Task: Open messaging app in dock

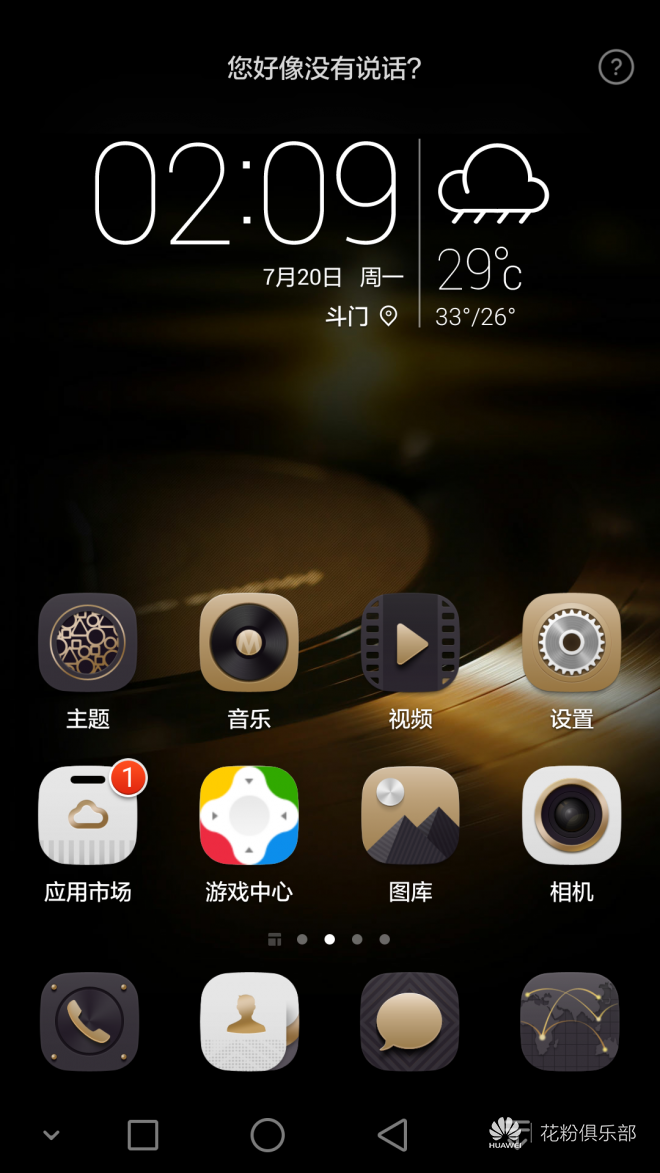Action: [409, 1021]
